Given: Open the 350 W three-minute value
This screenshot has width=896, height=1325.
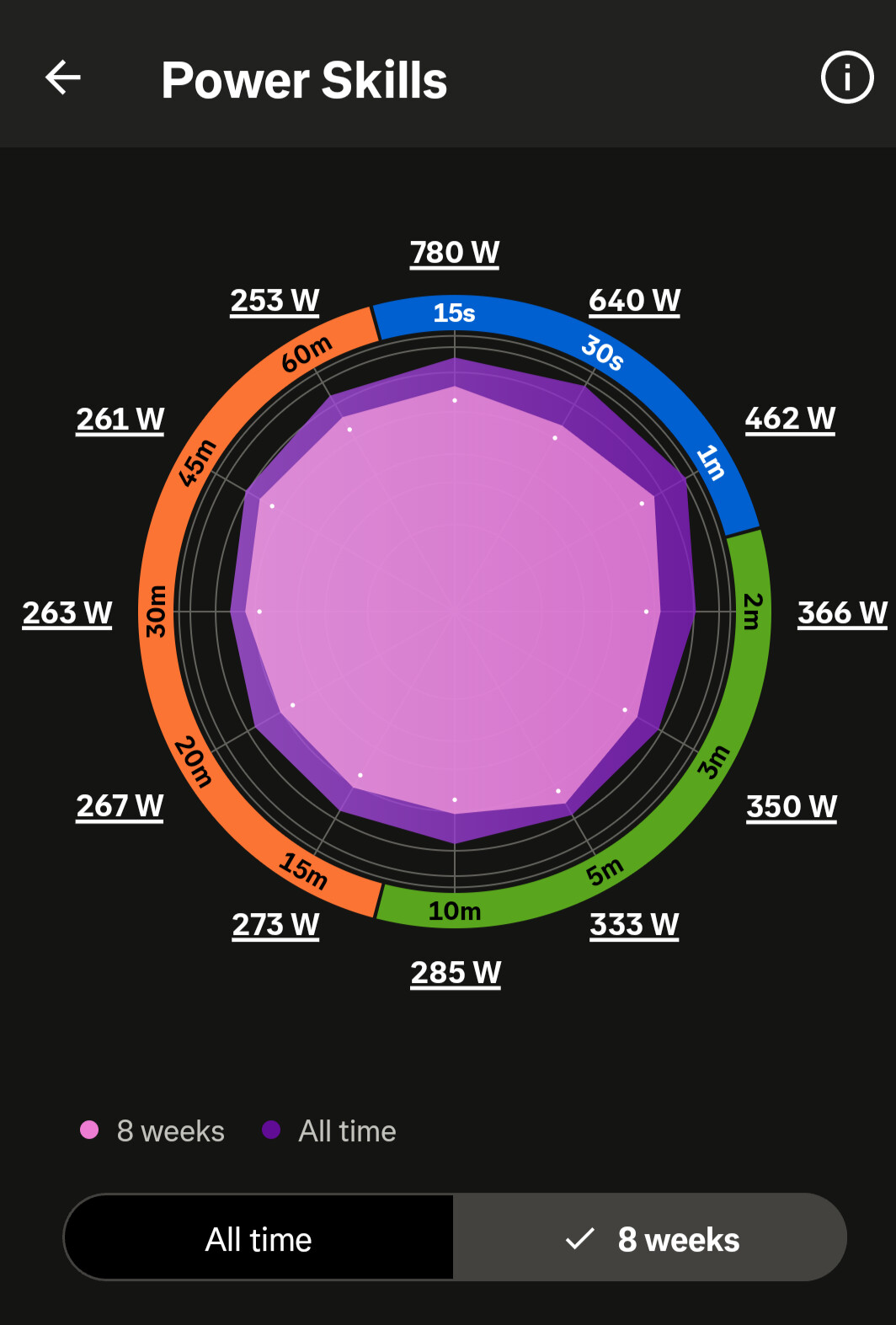Looking at the screenshot, I should [792, 807].
